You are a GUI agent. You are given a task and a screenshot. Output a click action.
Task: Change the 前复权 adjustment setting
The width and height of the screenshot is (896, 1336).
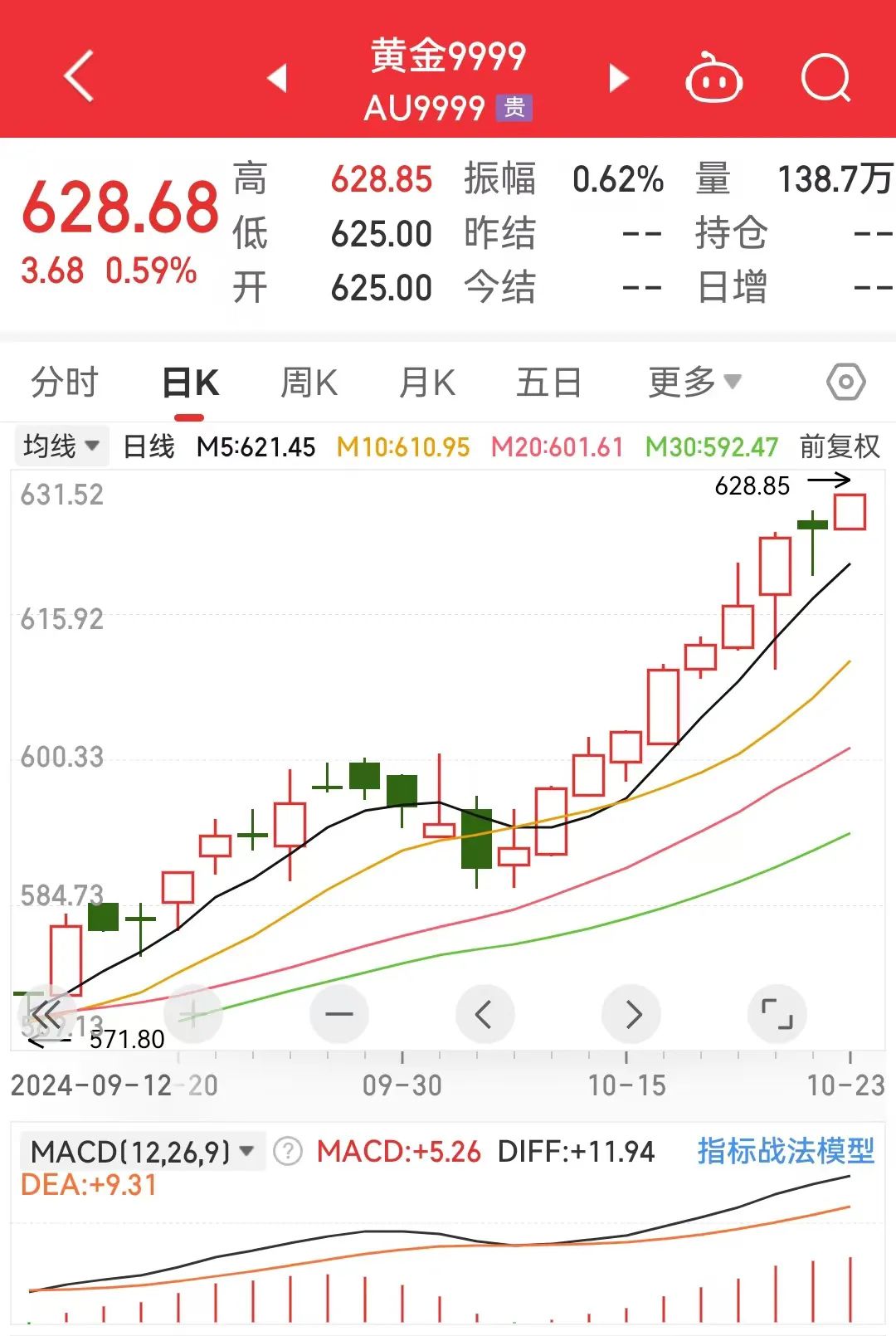tap(839, 446)
